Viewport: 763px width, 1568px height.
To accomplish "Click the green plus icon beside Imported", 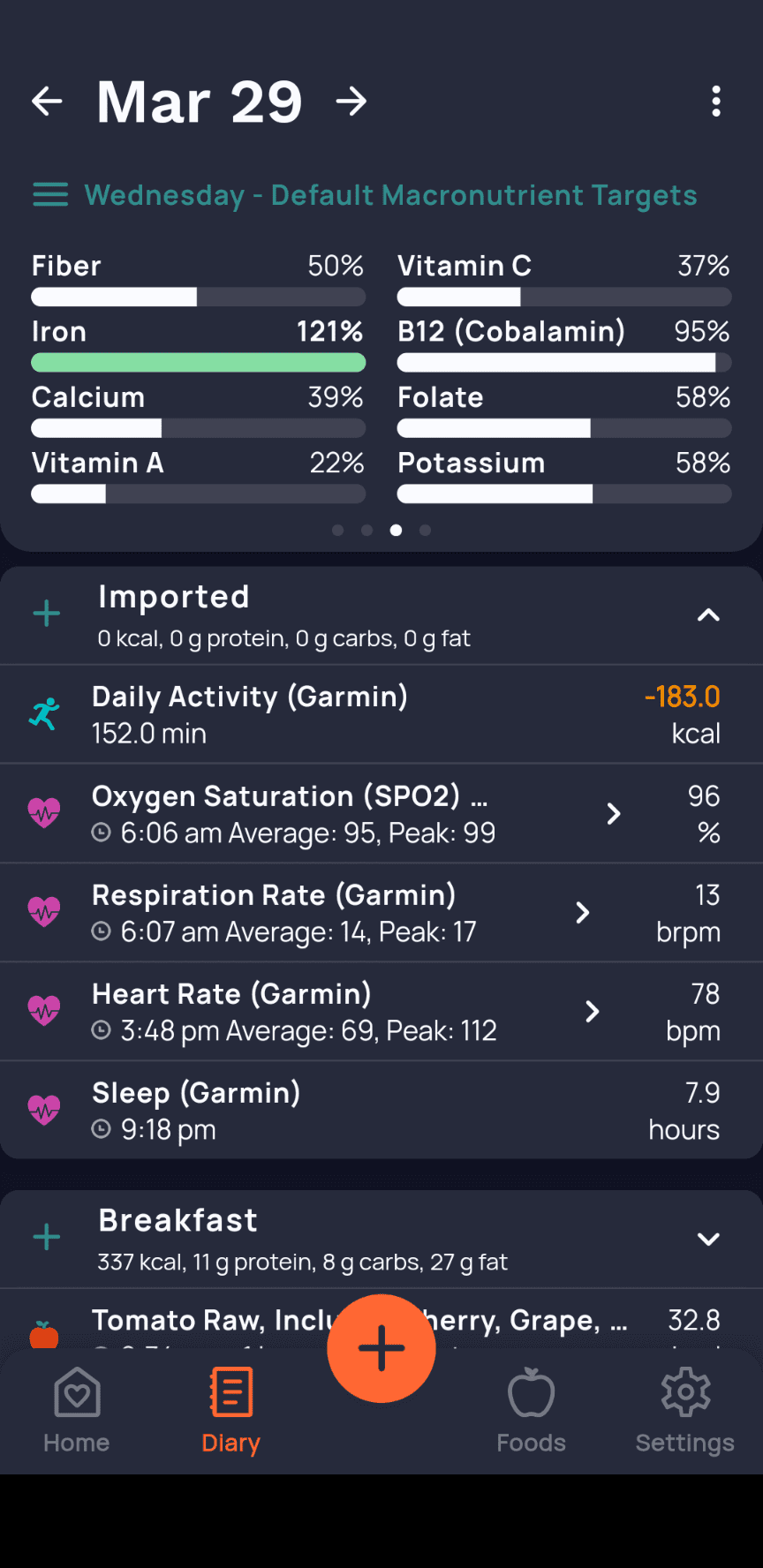I will click(x=45, y=614).
